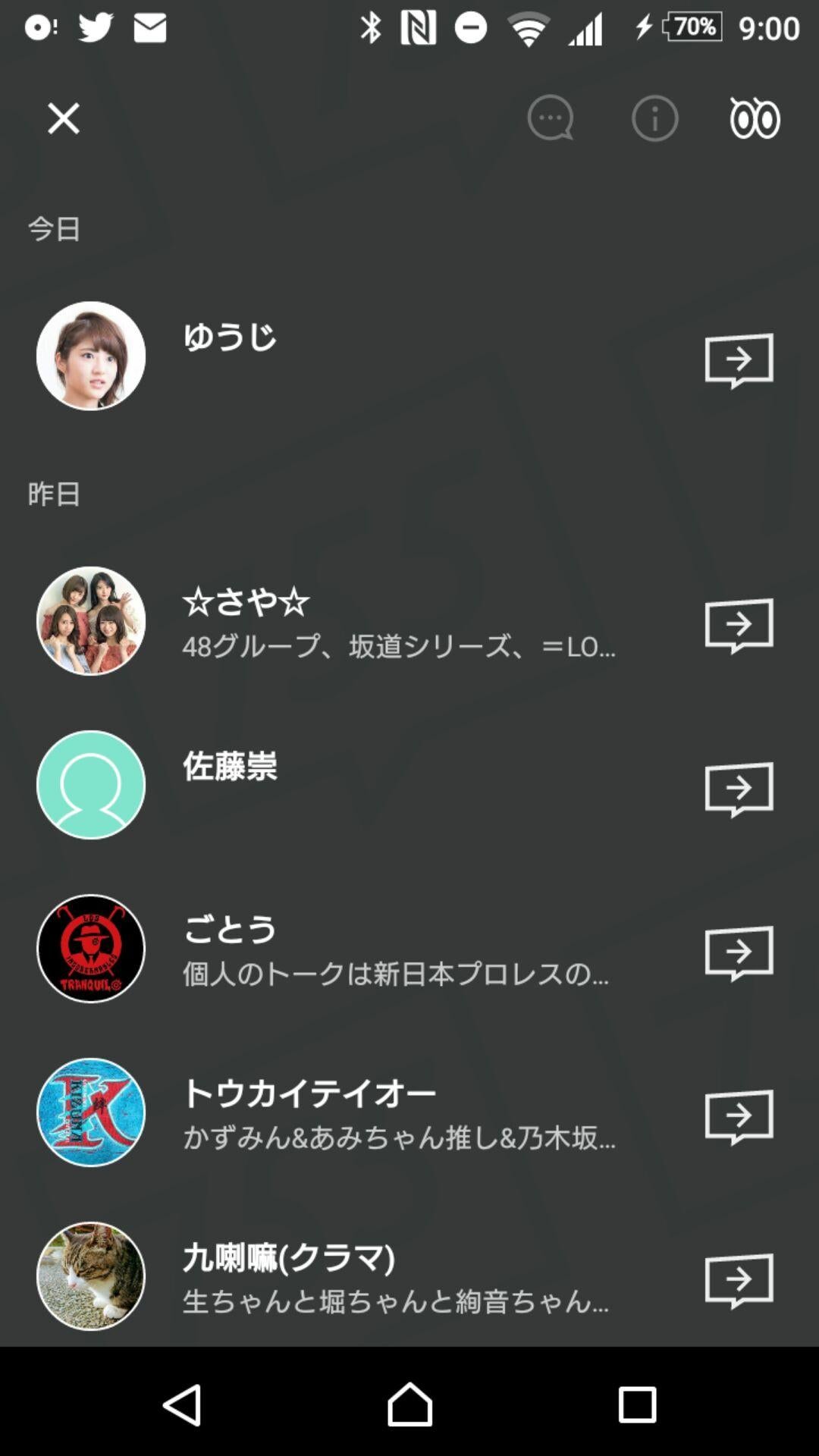Screen dimensions: 819x1456
Task: Close this screen with the X
Action: click(63, 119)
